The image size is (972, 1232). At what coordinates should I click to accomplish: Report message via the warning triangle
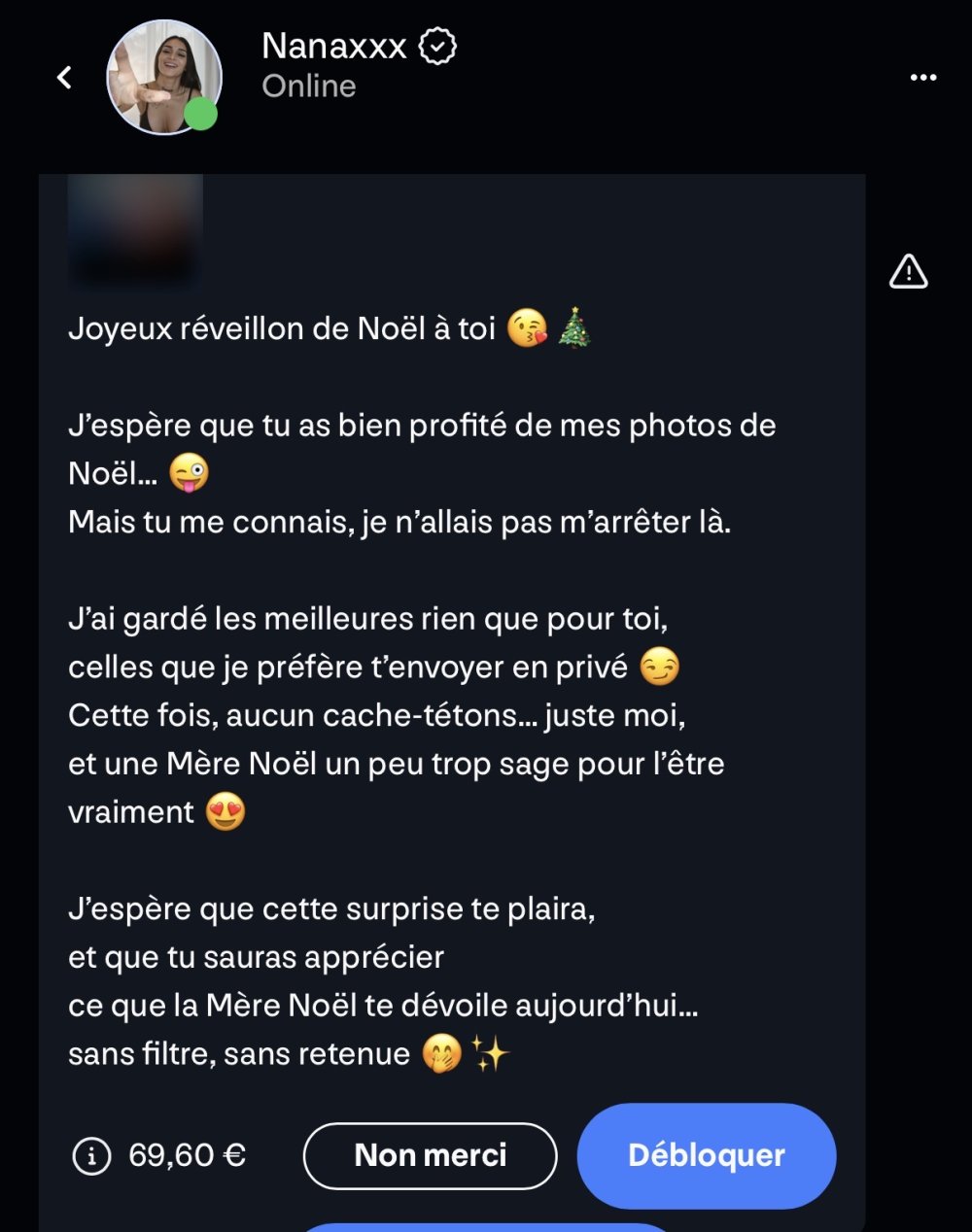pos(908,272)
